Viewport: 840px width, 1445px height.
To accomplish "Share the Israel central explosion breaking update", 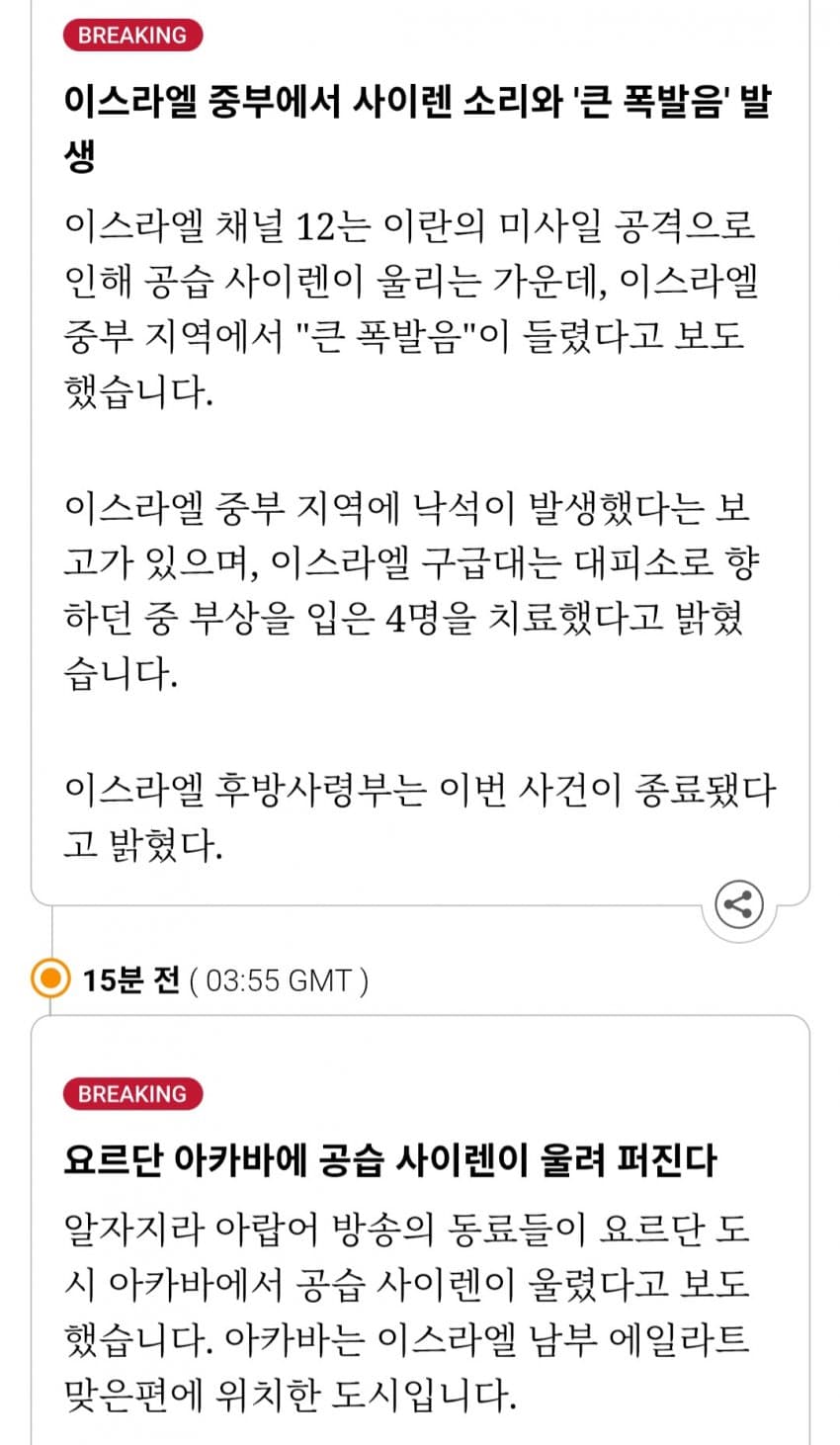I will 739,905.
